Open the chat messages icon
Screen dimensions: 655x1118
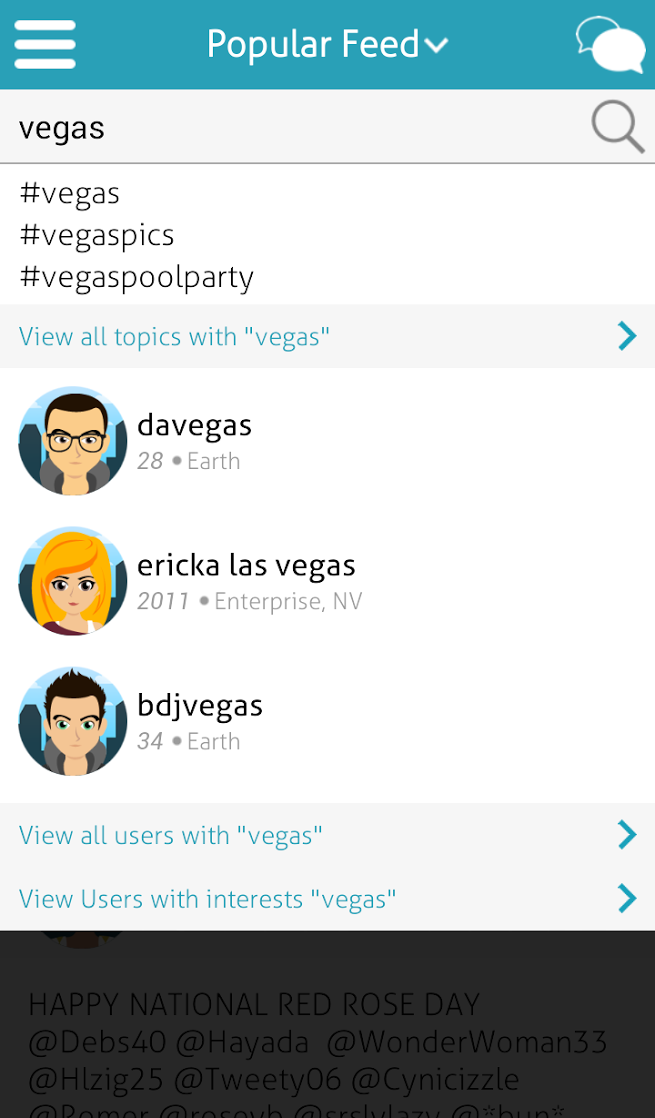(x=609, y=44)
